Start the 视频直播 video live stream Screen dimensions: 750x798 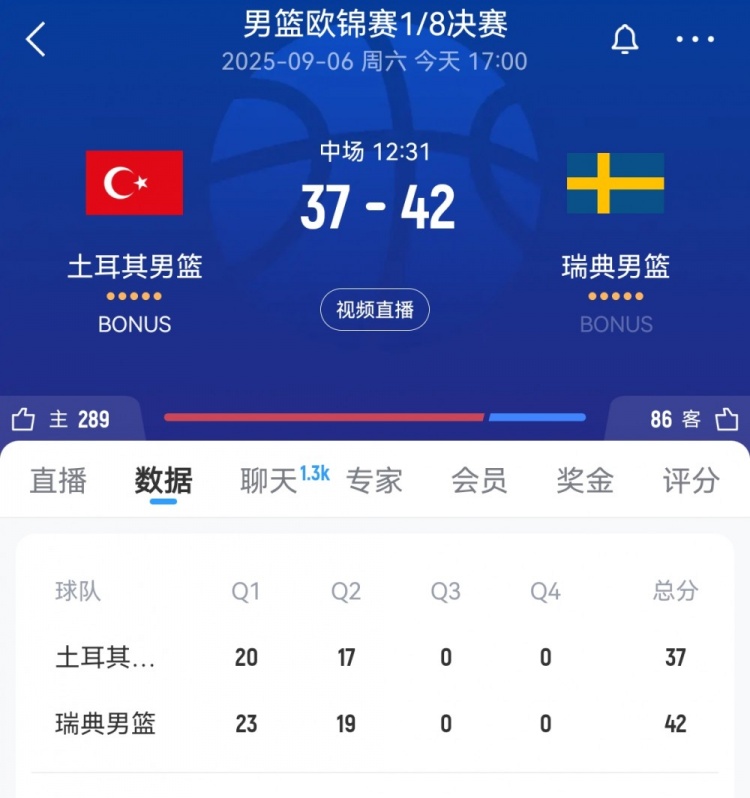point(375,310)
